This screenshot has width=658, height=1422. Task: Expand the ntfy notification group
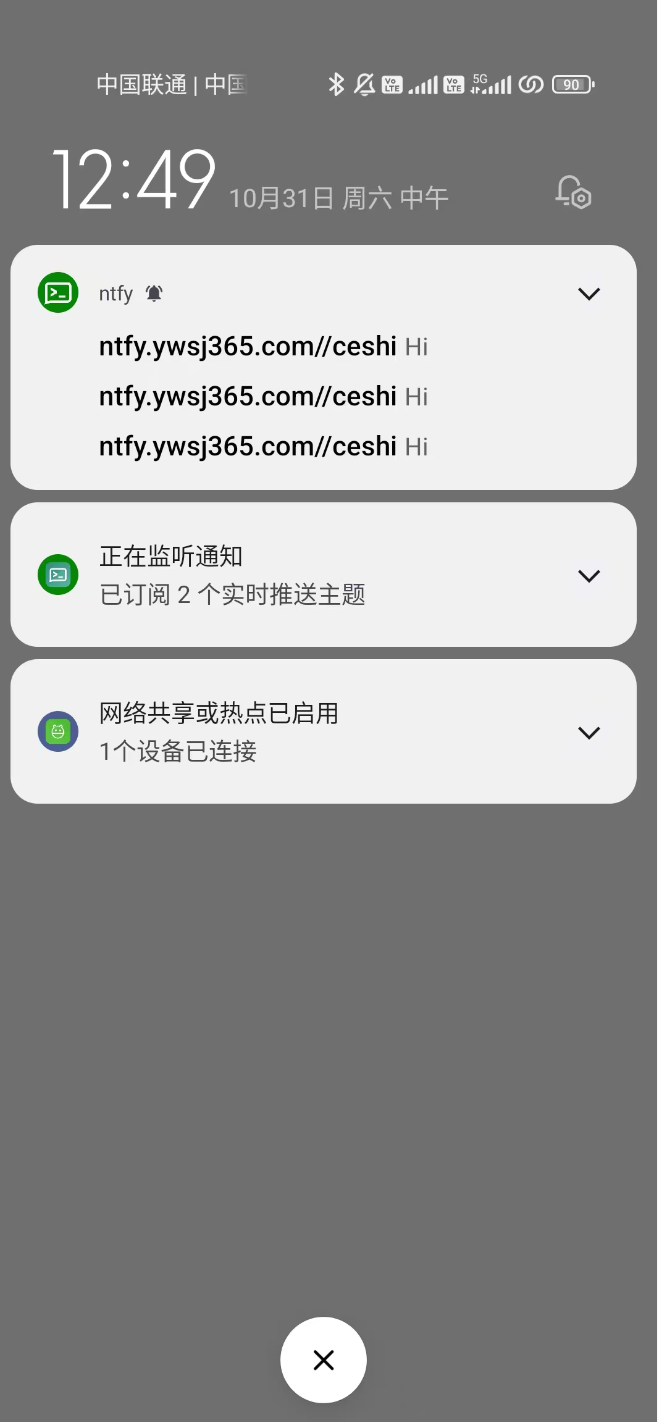tap(589, 294)
